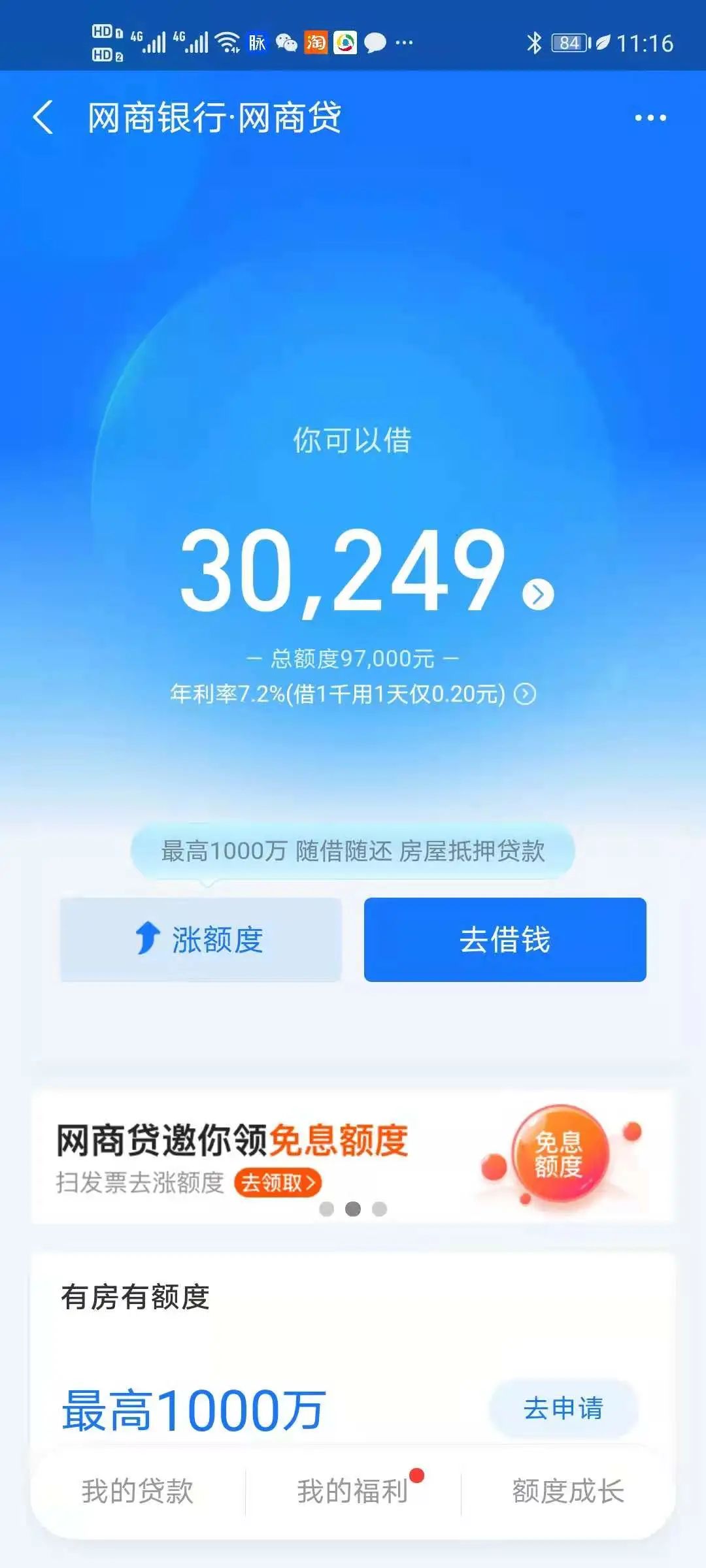View the 年利率7.2% interest rate details
This screenshot has height=1568, width=706.
click(x=525, y=694)
